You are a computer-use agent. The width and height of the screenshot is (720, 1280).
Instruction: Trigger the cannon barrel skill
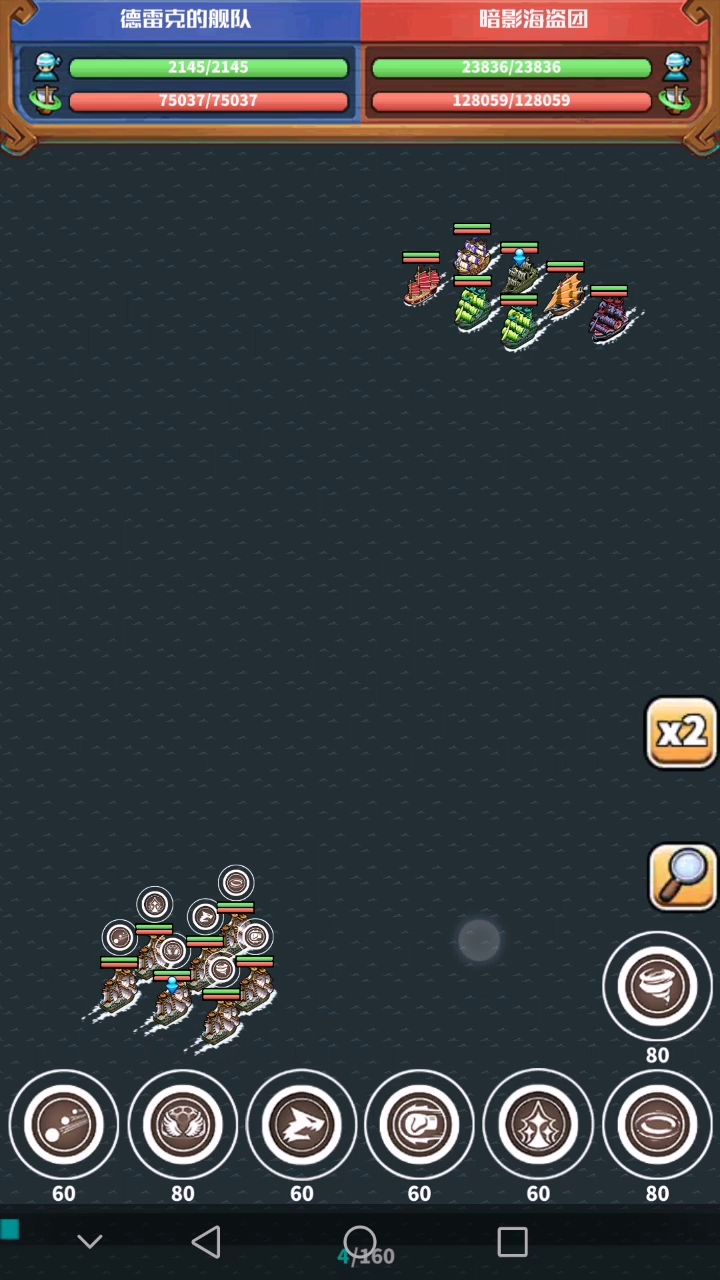pyautogui.click(x=419, y=1125)
